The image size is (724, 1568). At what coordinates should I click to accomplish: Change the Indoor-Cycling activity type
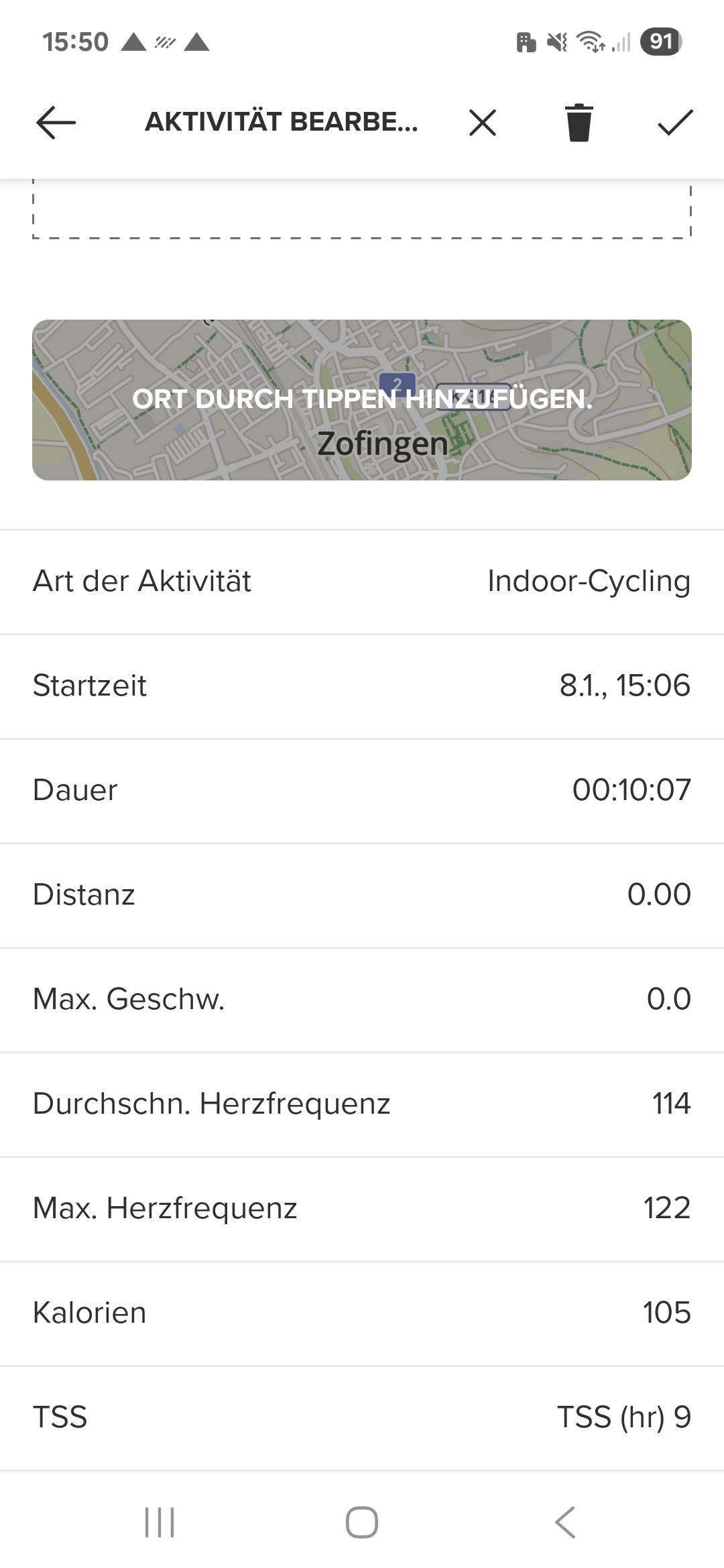(588, 582)
